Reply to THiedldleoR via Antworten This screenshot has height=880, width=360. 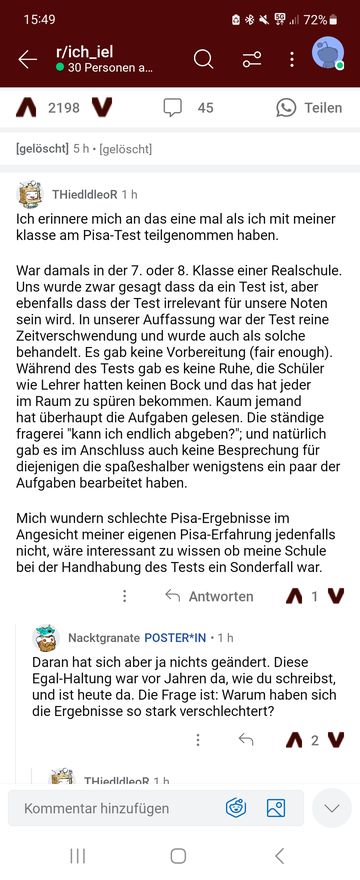tap(209, 596)
